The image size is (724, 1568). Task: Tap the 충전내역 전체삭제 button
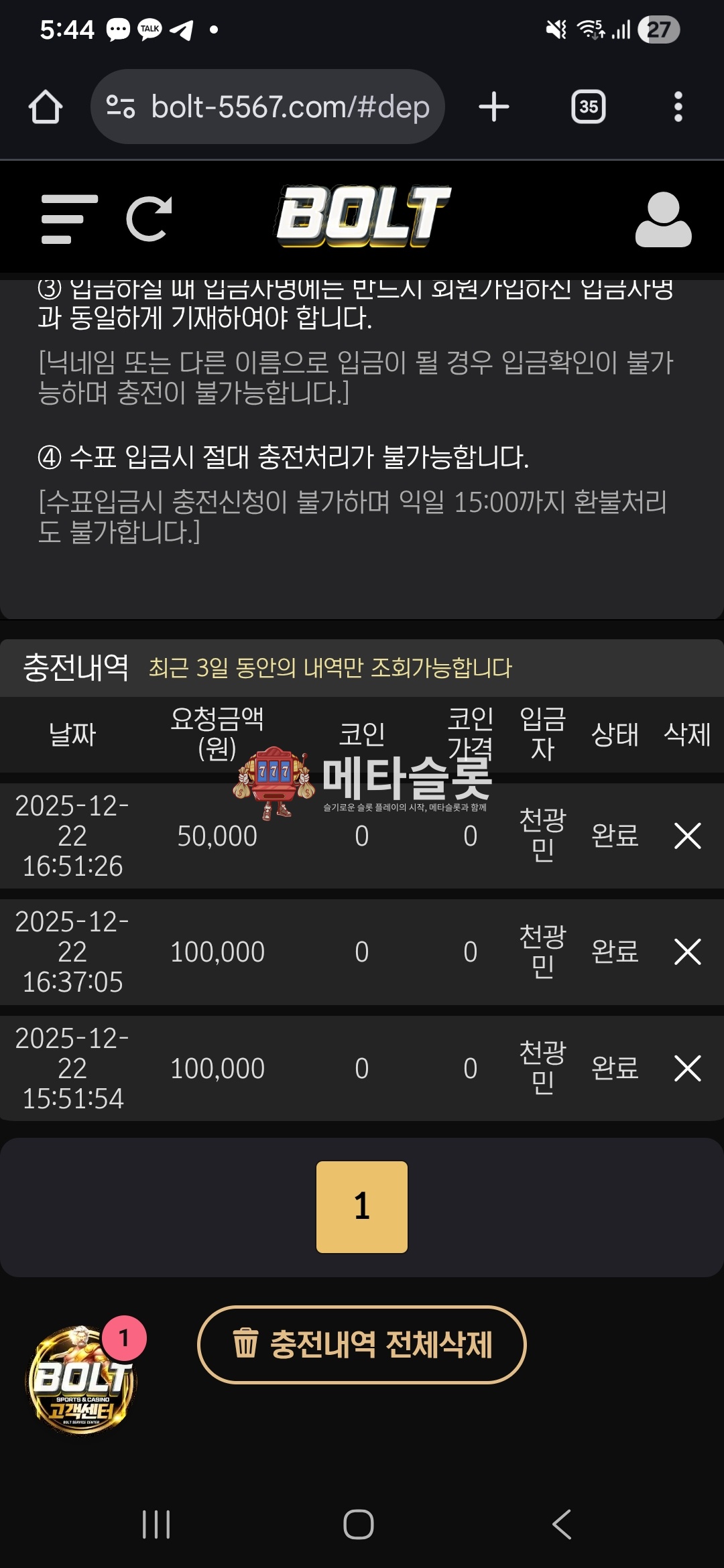click(362, 1345)
